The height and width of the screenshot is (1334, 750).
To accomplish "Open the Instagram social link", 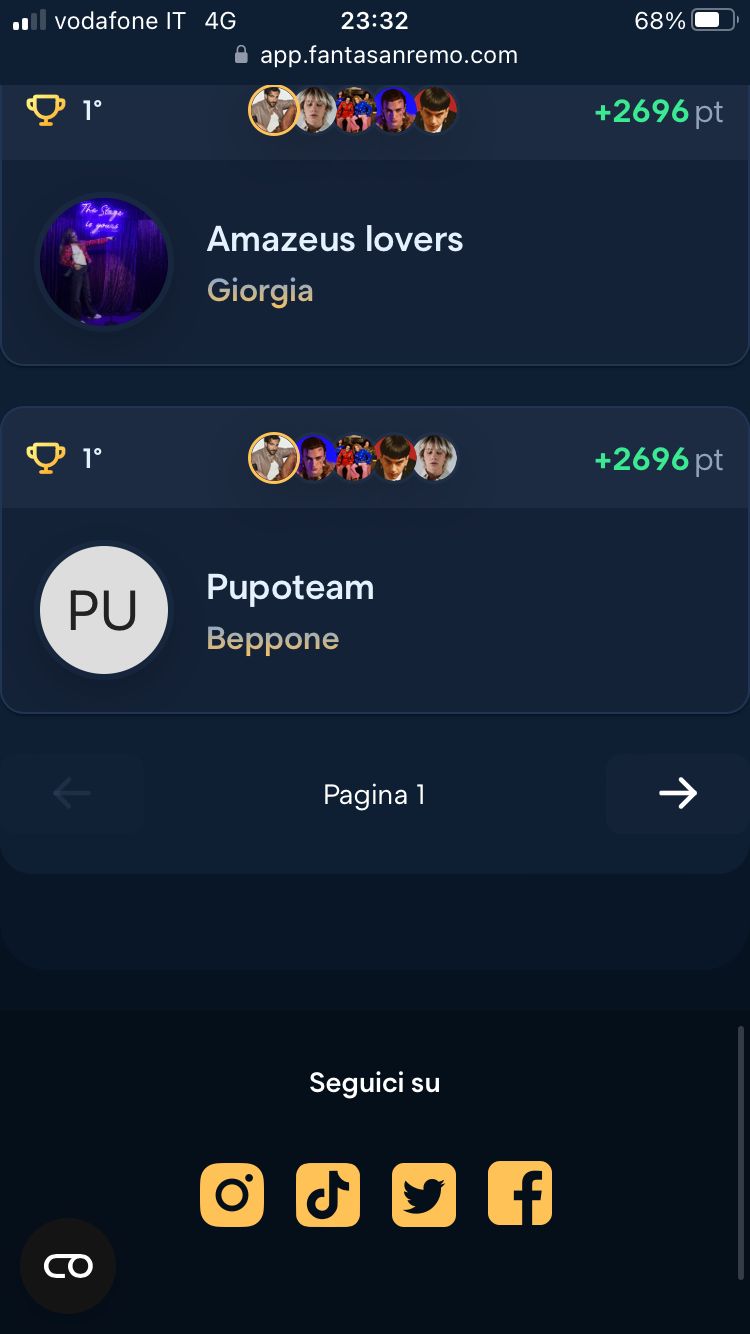I will coord(232,1194).
